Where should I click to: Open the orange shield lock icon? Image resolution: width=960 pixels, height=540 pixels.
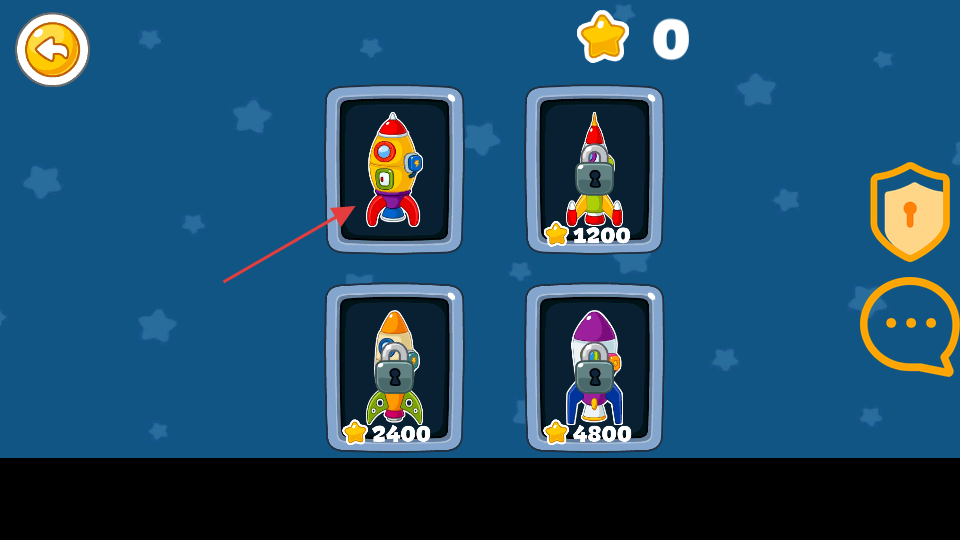909,211
